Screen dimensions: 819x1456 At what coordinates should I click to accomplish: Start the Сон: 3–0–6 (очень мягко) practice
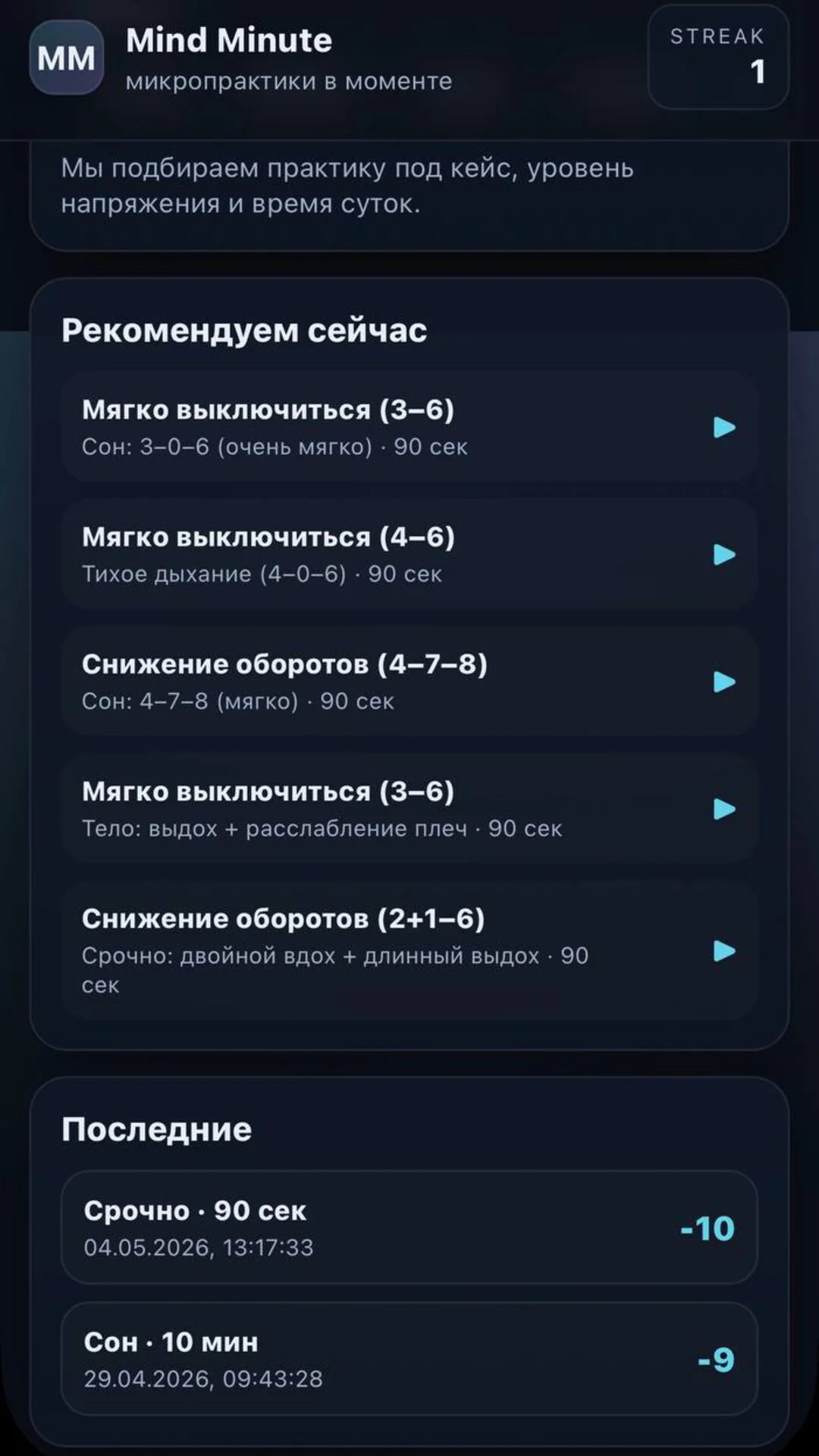(x=409, y=427)
